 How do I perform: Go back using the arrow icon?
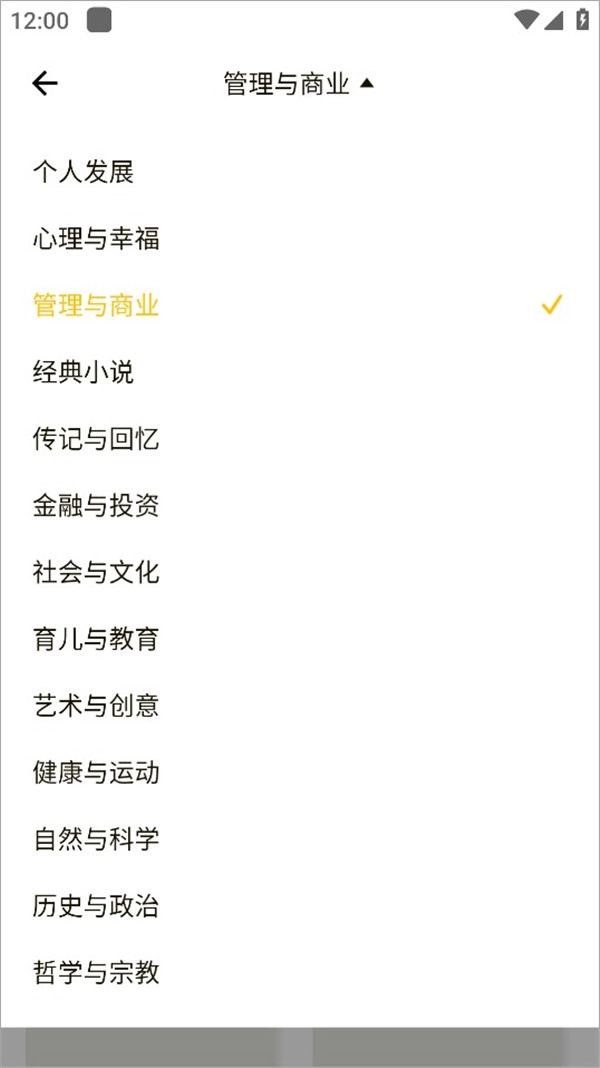click(x=45, y=84)
